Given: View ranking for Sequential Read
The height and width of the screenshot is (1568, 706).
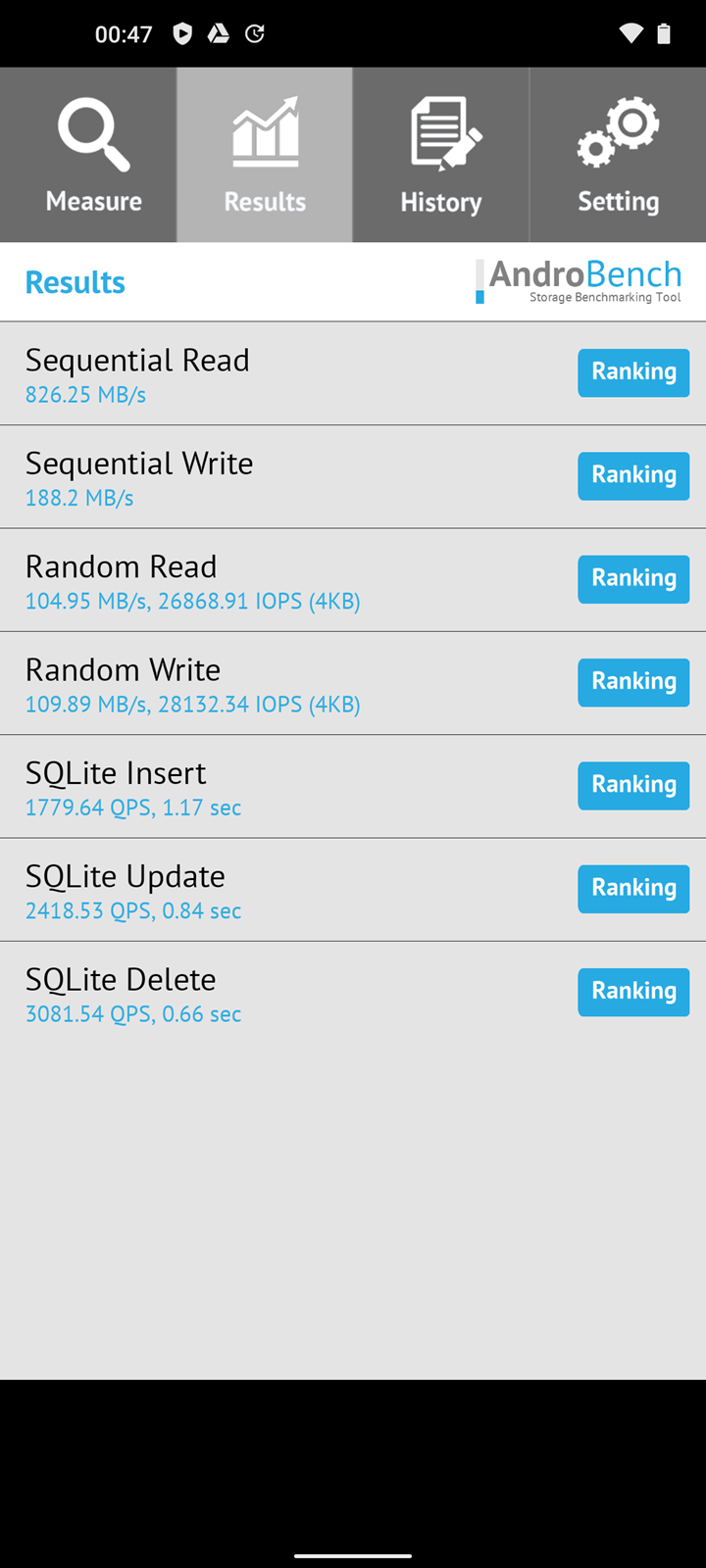Looking at the screenshot, I should point(633,372).
